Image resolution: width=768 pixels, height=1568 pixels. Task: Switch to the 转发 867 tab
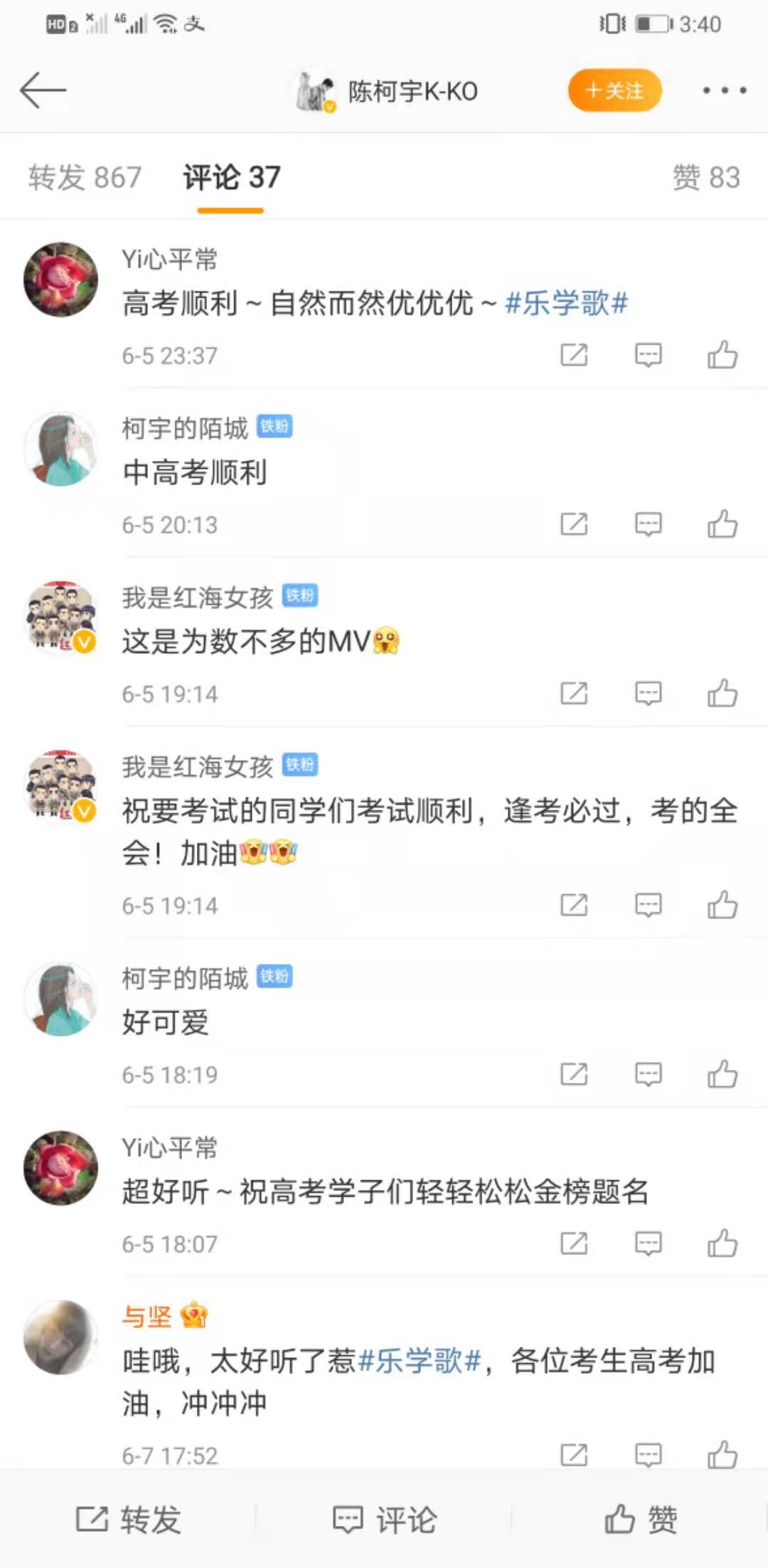pyautogui.click(x=85, y=177)
